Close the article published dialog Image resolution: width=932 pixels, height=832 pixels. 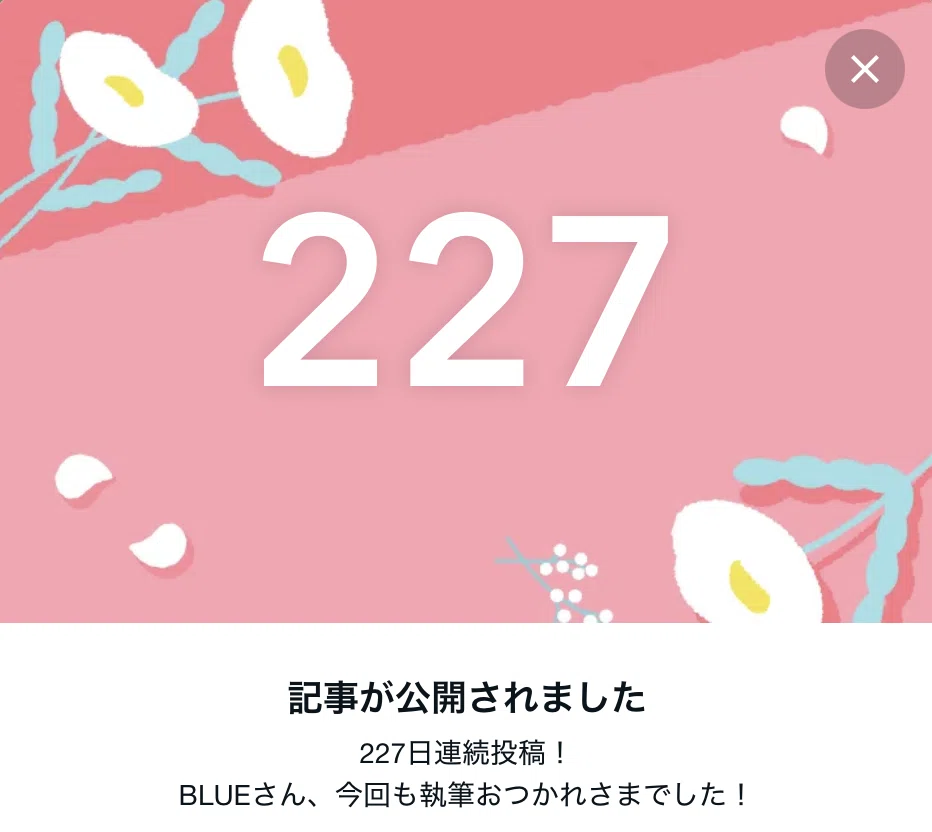pyautogui.click(x=865, y=69)
